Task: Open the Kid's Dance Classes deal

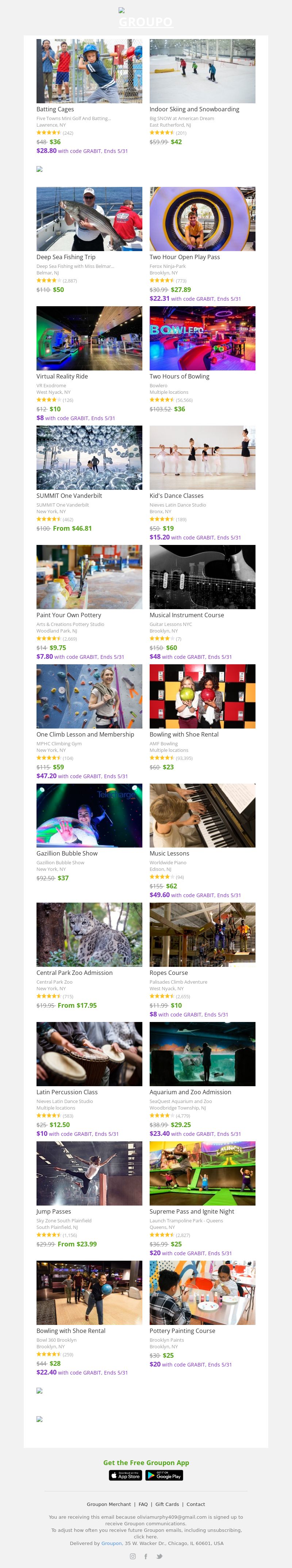Action: click(x=202, y=458)
